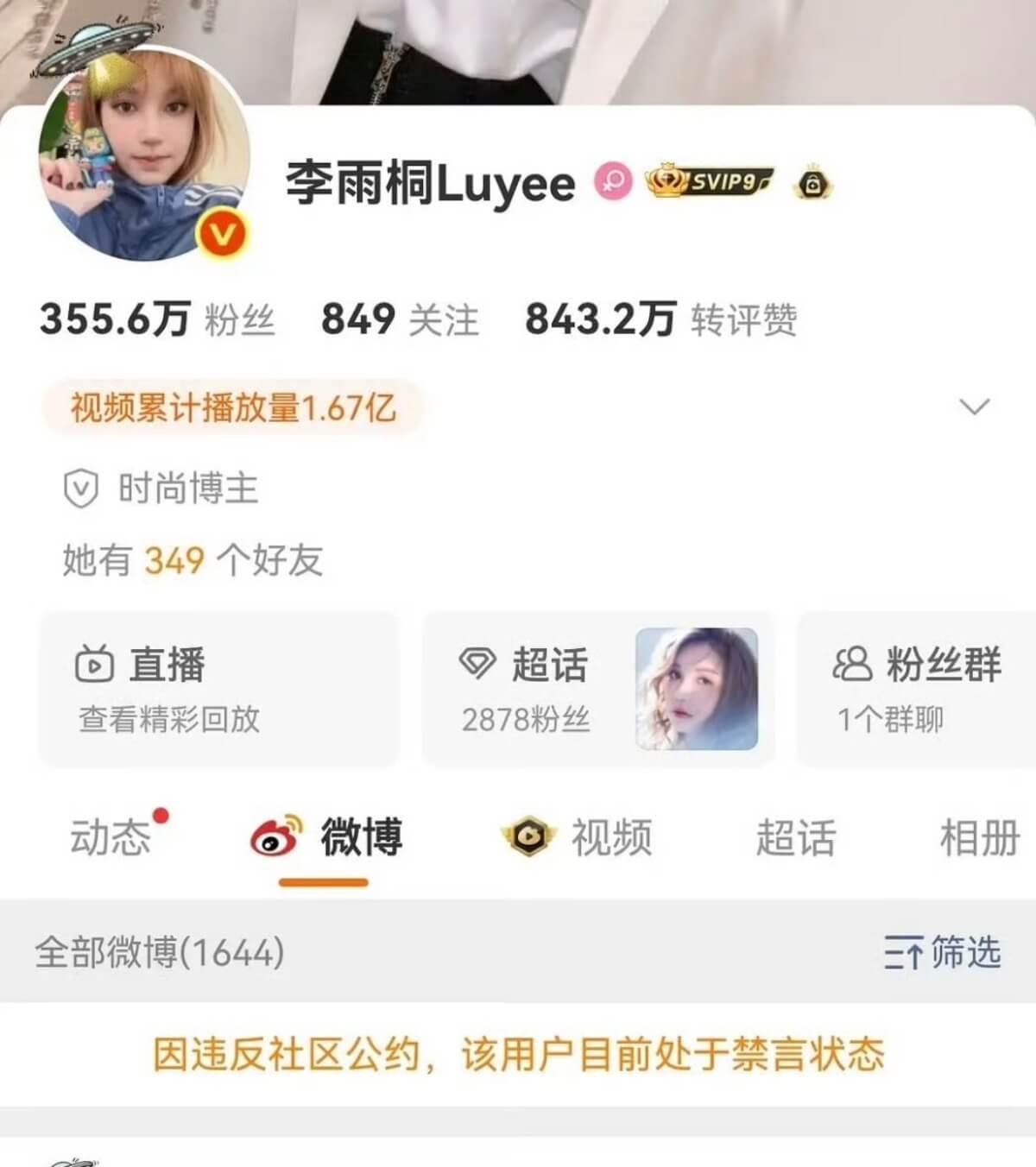Open the 直播 replay card
This screenshot has width=1036, height=1167.
pos(218,689)
